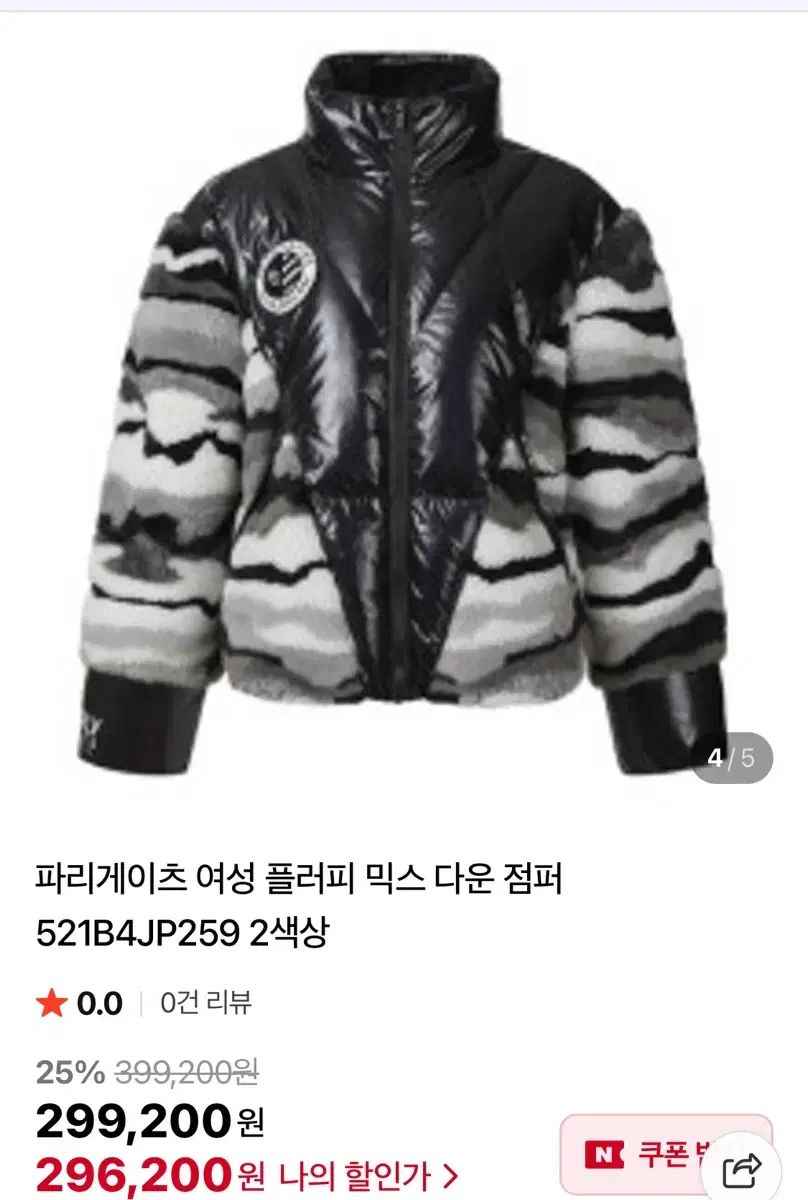The image size is (808, 1200).
Task: Share this product
Action: (742, 1168)
